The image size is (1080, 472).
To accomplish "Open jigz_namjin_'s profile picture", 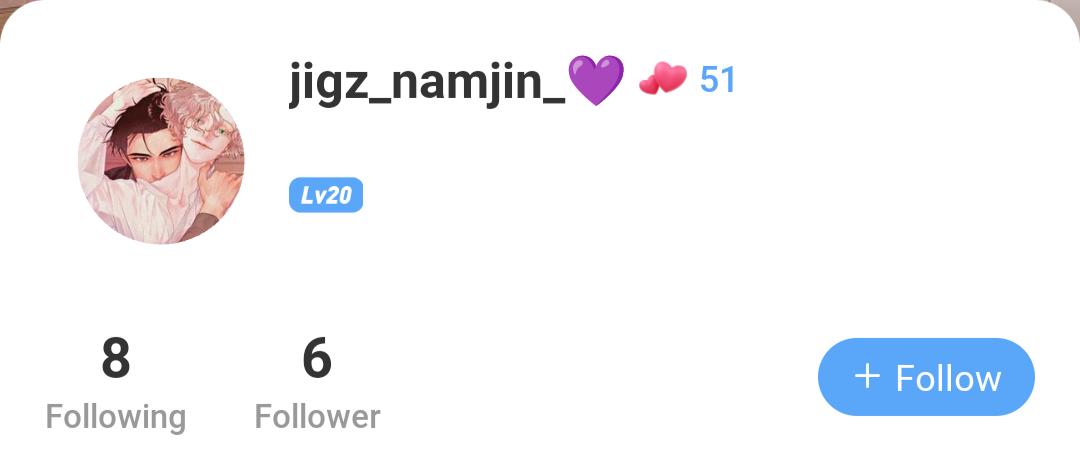I will (x=161, y=162).
